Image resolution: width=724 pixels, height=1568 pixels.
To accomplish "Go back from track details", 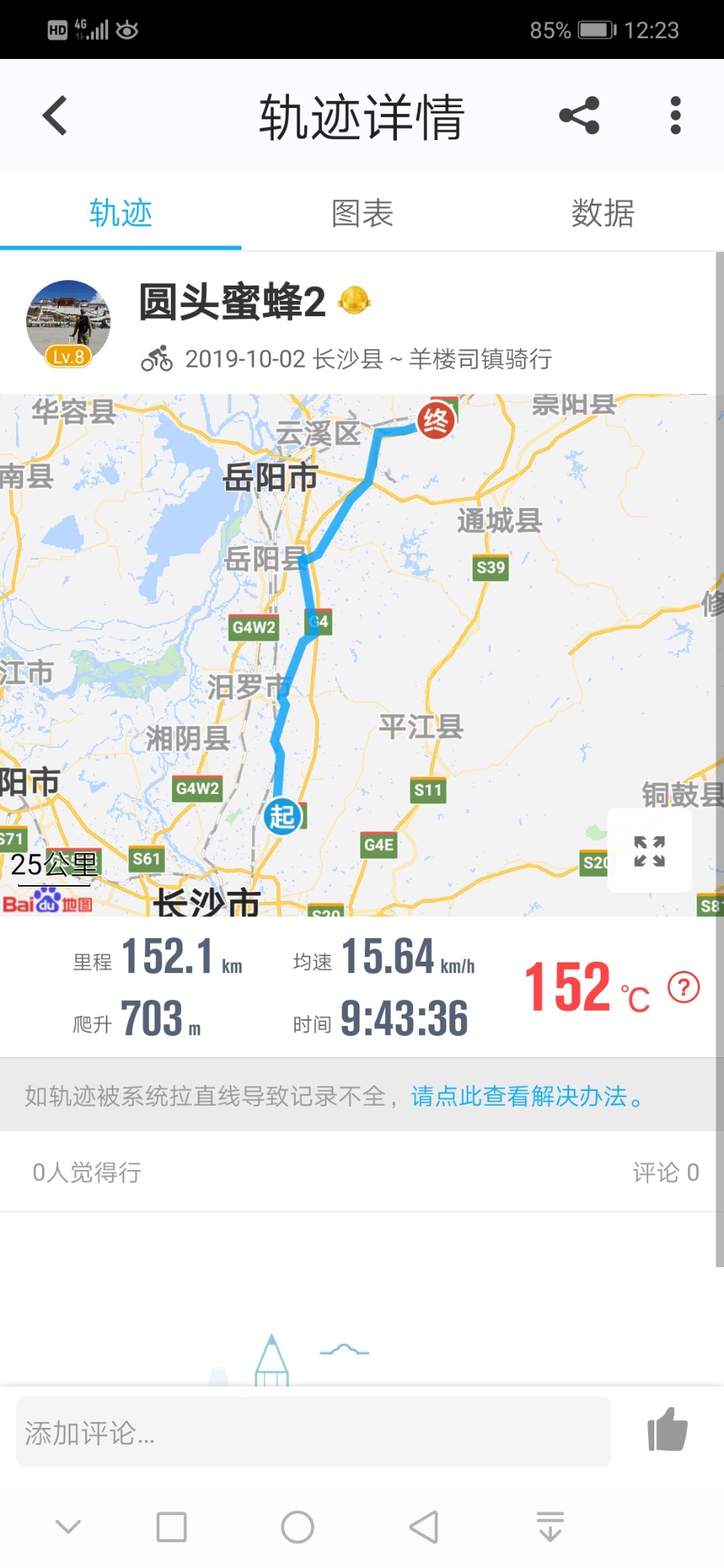I will 55,116.
